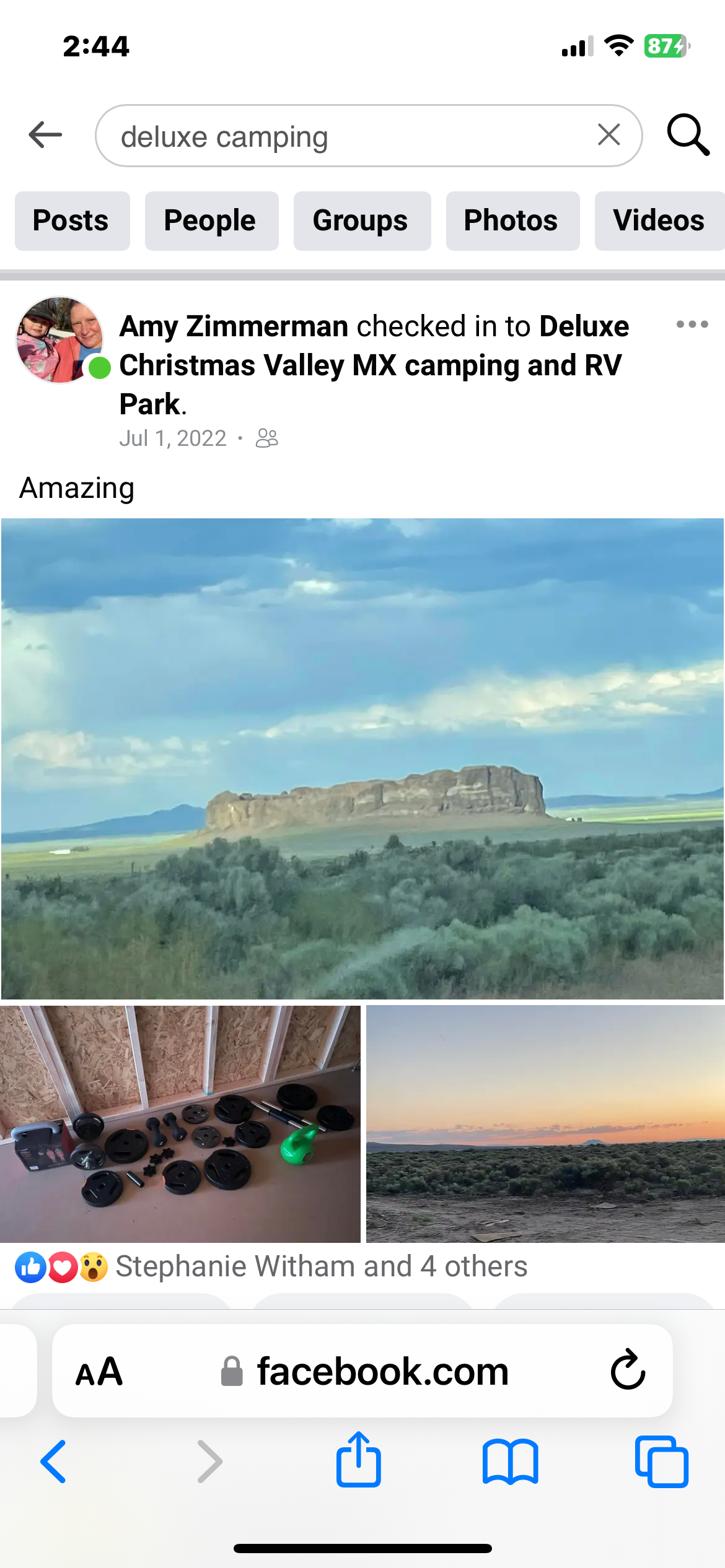Clear the deluxe camping search text
Image resolution: width=725 pixels, height=1568 pixels.
tap(609, 134)
